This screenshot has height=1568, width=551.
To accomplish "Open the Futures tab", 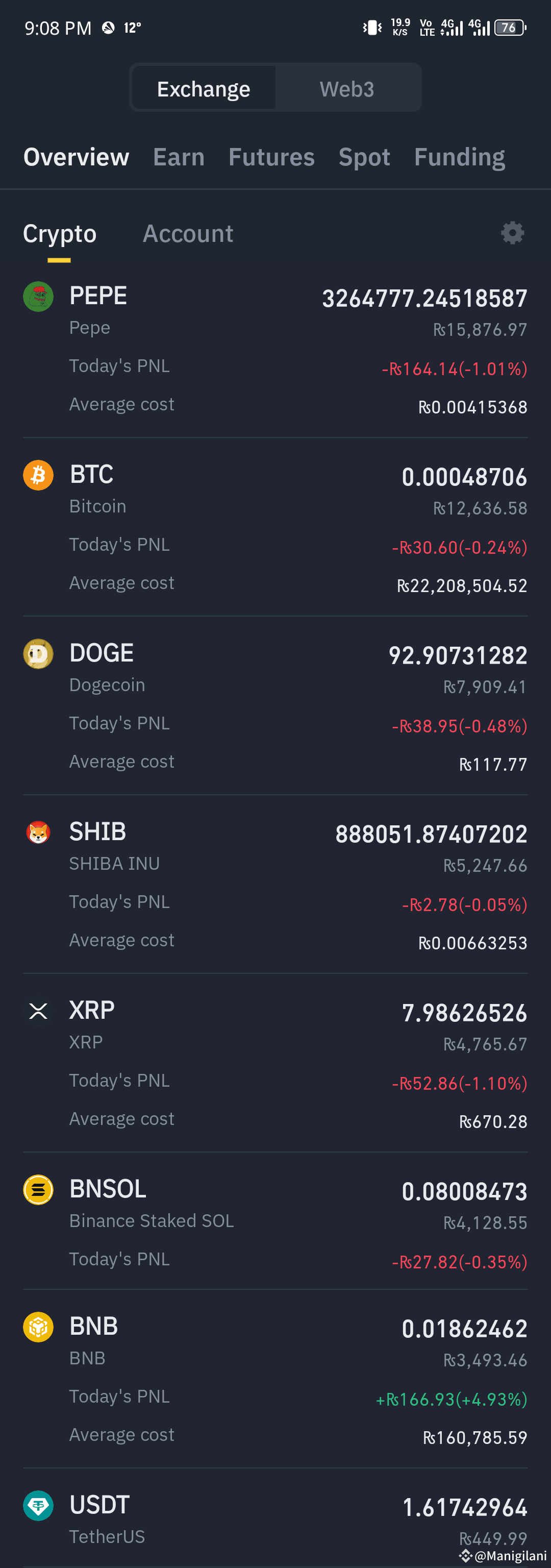I will click(271, 156).
